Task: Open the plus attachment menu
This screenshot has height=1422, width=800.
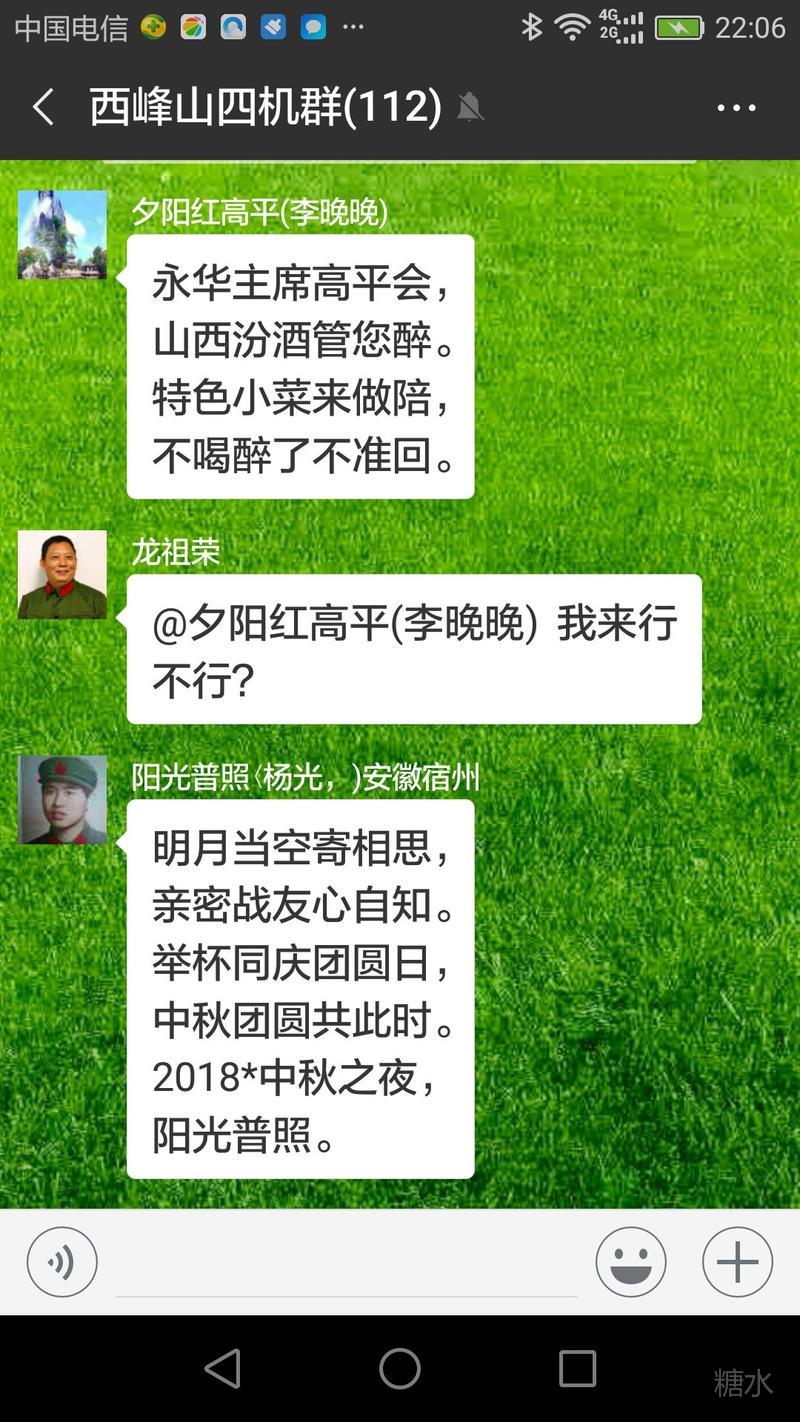Action: [737, 1262]
